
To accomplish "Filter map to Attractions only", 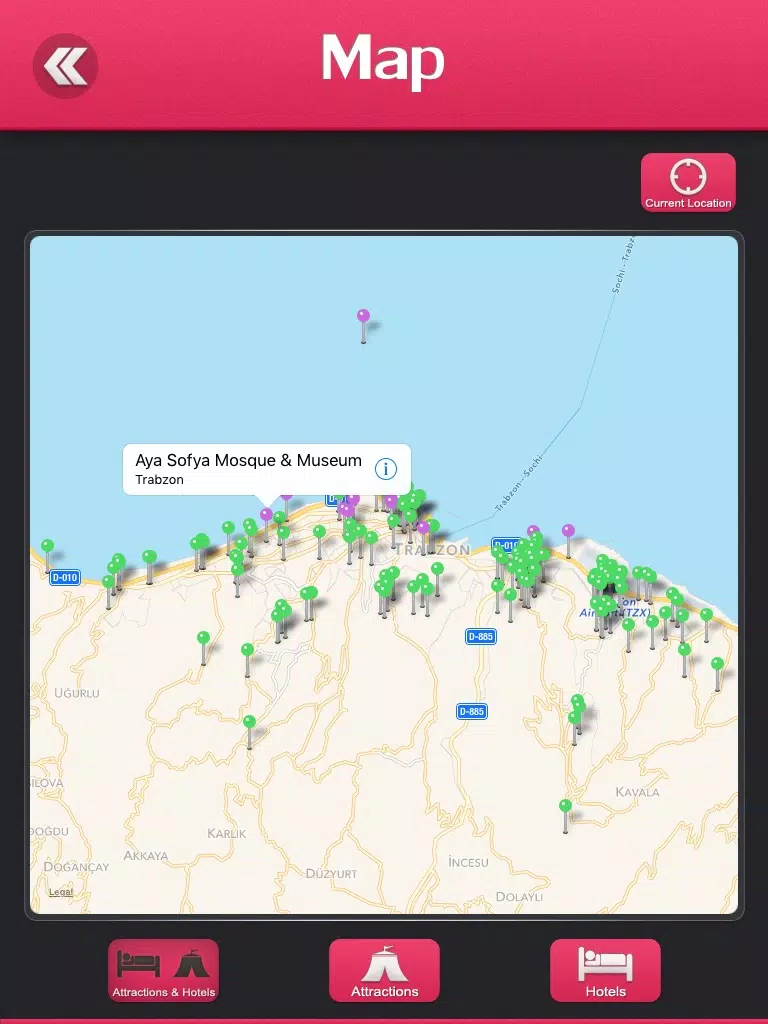I will [384, 970].
